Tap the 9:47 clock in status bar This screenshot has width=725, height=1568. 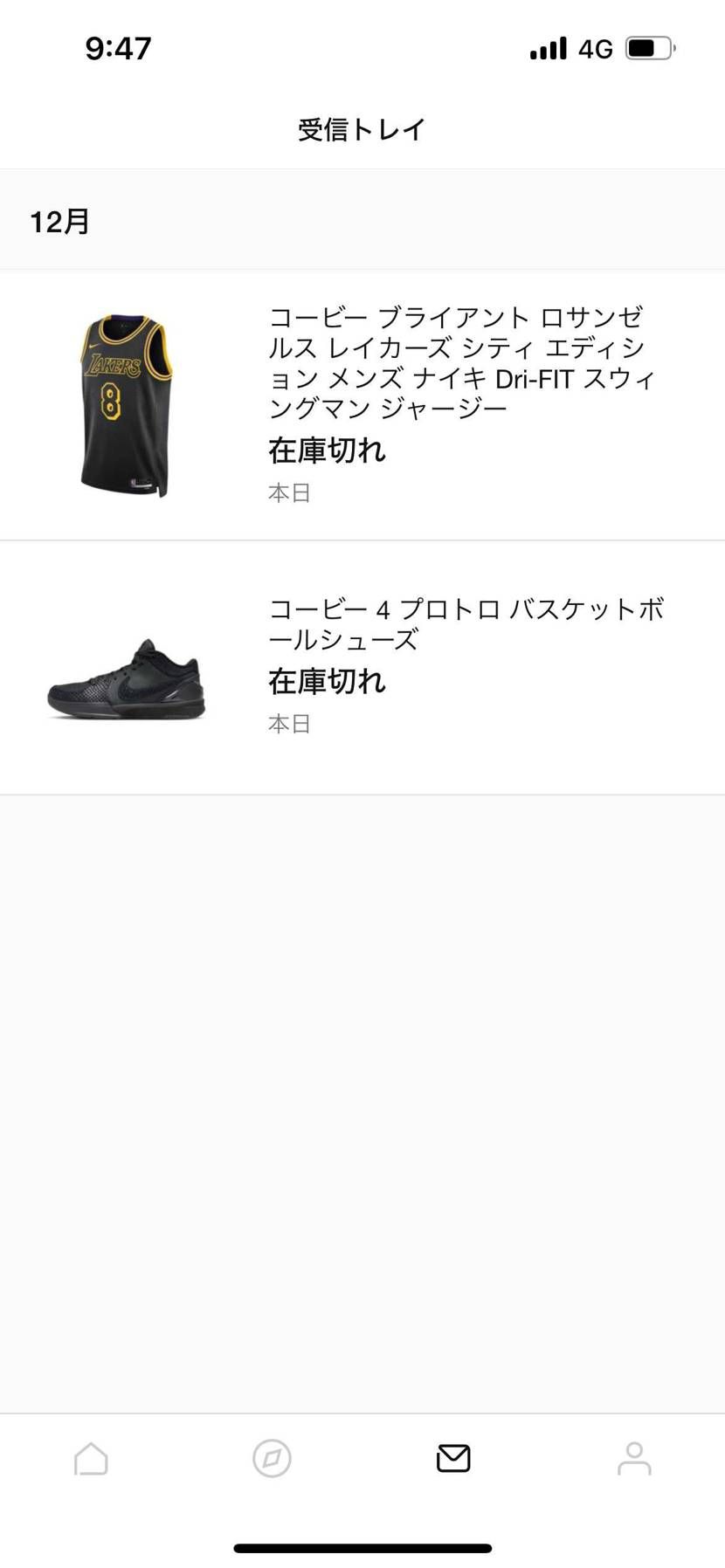[x=118, y=48]
